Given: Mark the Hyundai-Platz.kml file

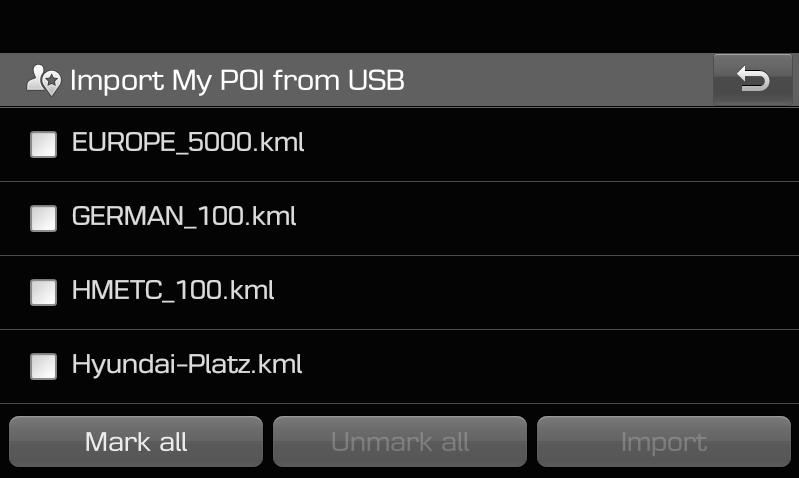Looking at the screenshot, I should (43, 366).
